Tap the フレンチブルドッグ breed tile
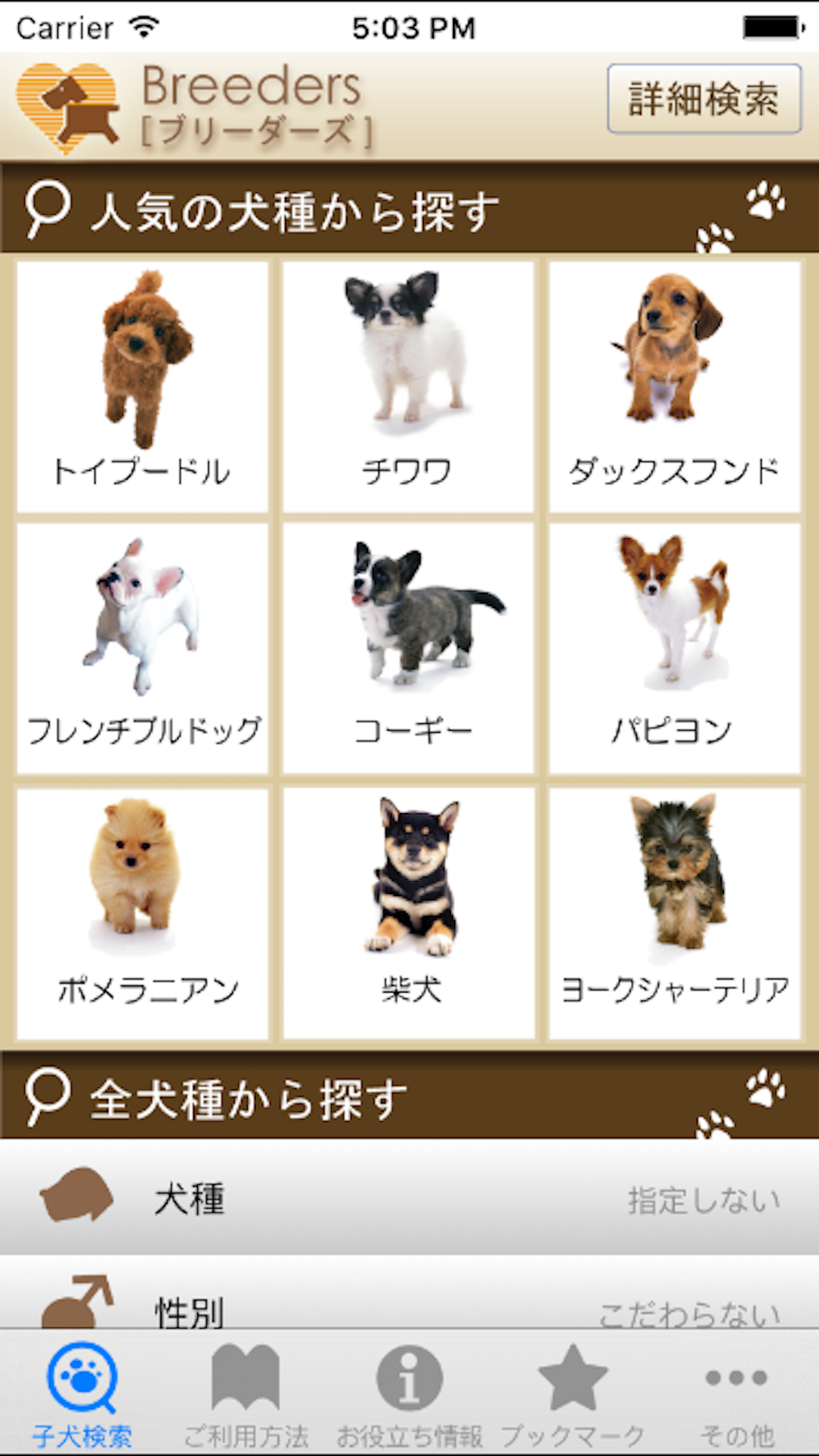819x1456 pixels. tap(142, 648)
